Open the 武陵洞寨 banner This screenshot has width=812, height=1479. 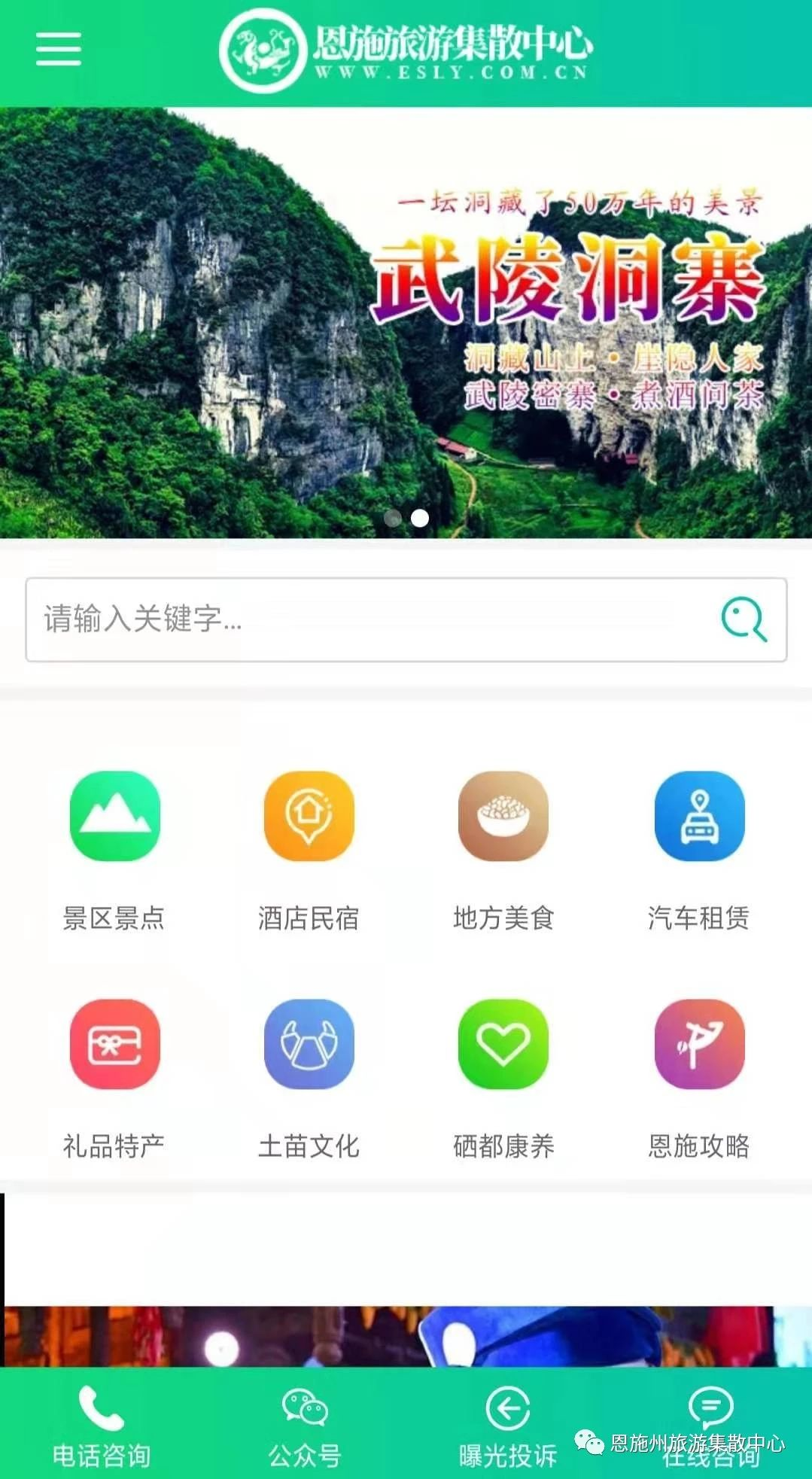406,324
